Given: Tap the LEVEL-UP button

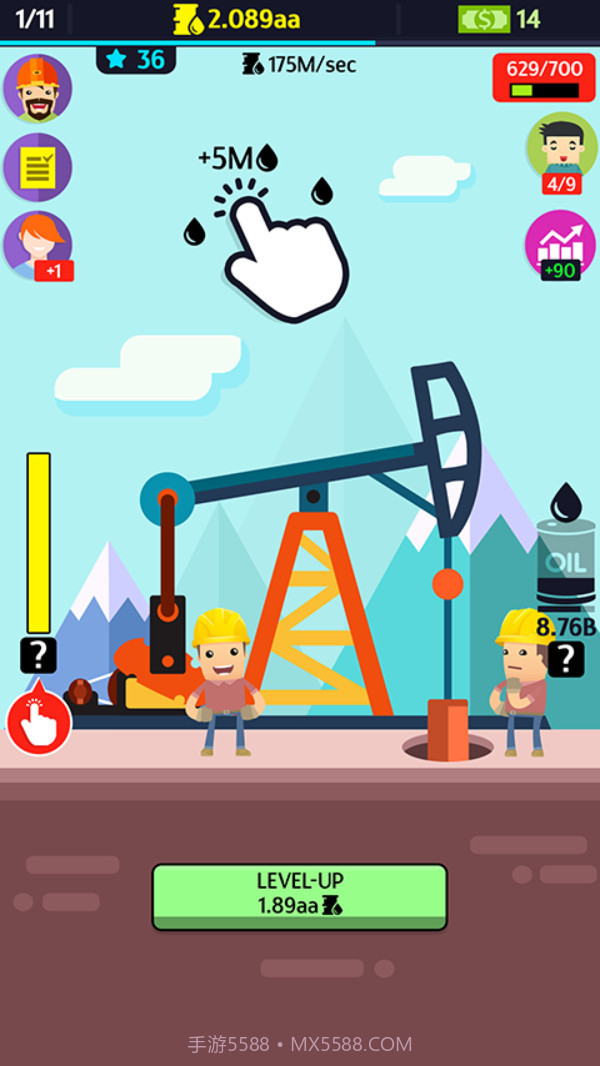Looking at the screenshot, I should (299, 896).
